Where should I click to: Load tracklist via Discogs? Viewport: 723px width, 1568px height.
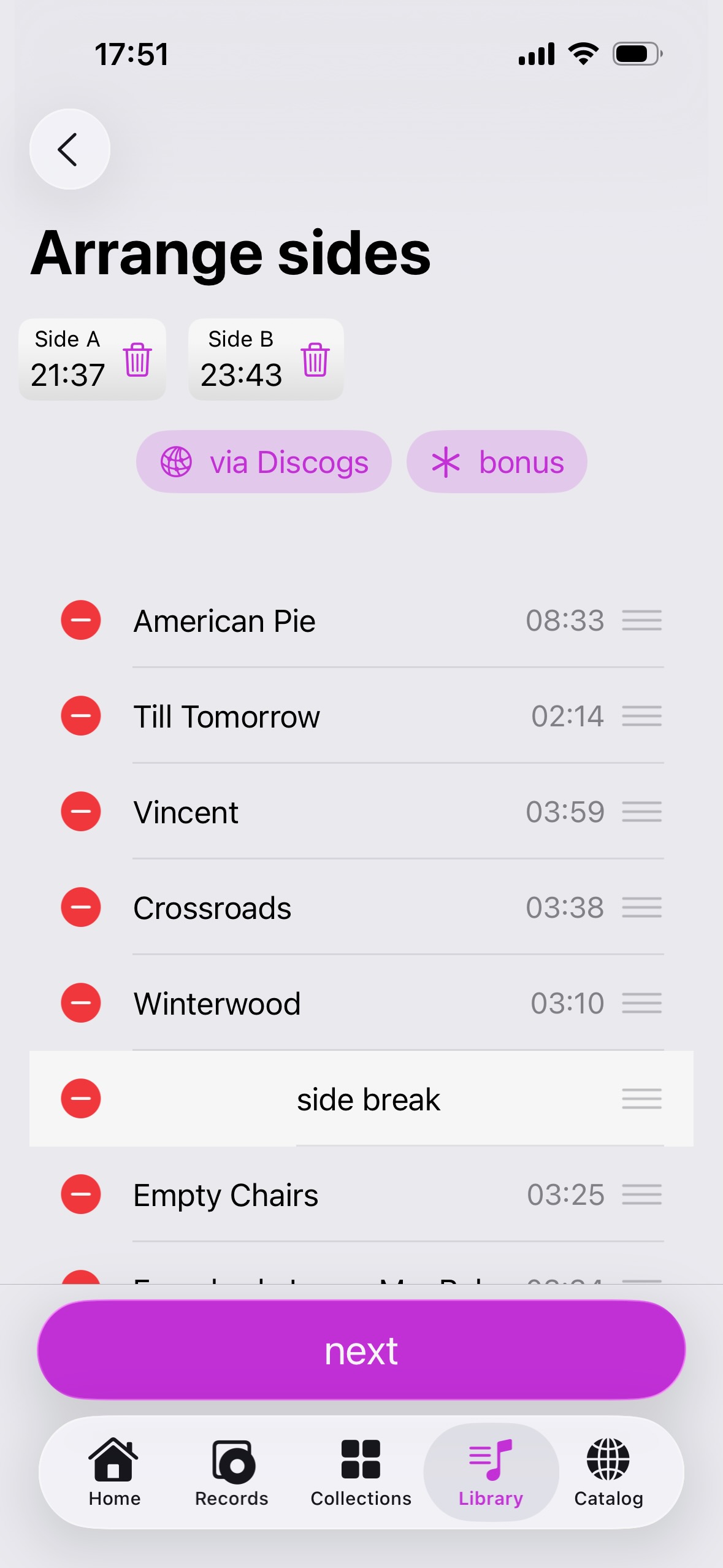click(x=264, y=462)
